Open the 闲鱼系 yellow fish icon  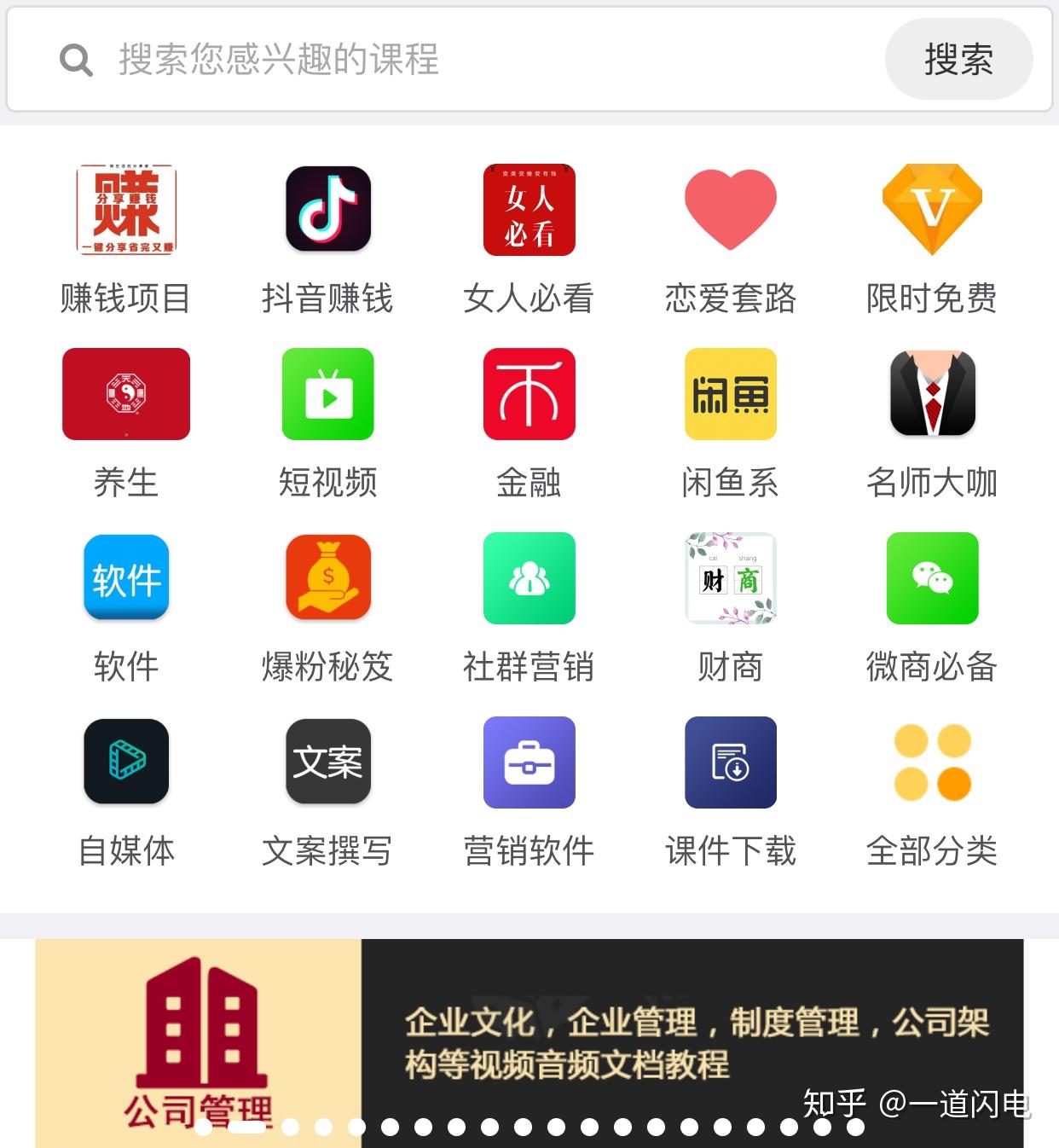pyautogui.click(x=731, y=395)
